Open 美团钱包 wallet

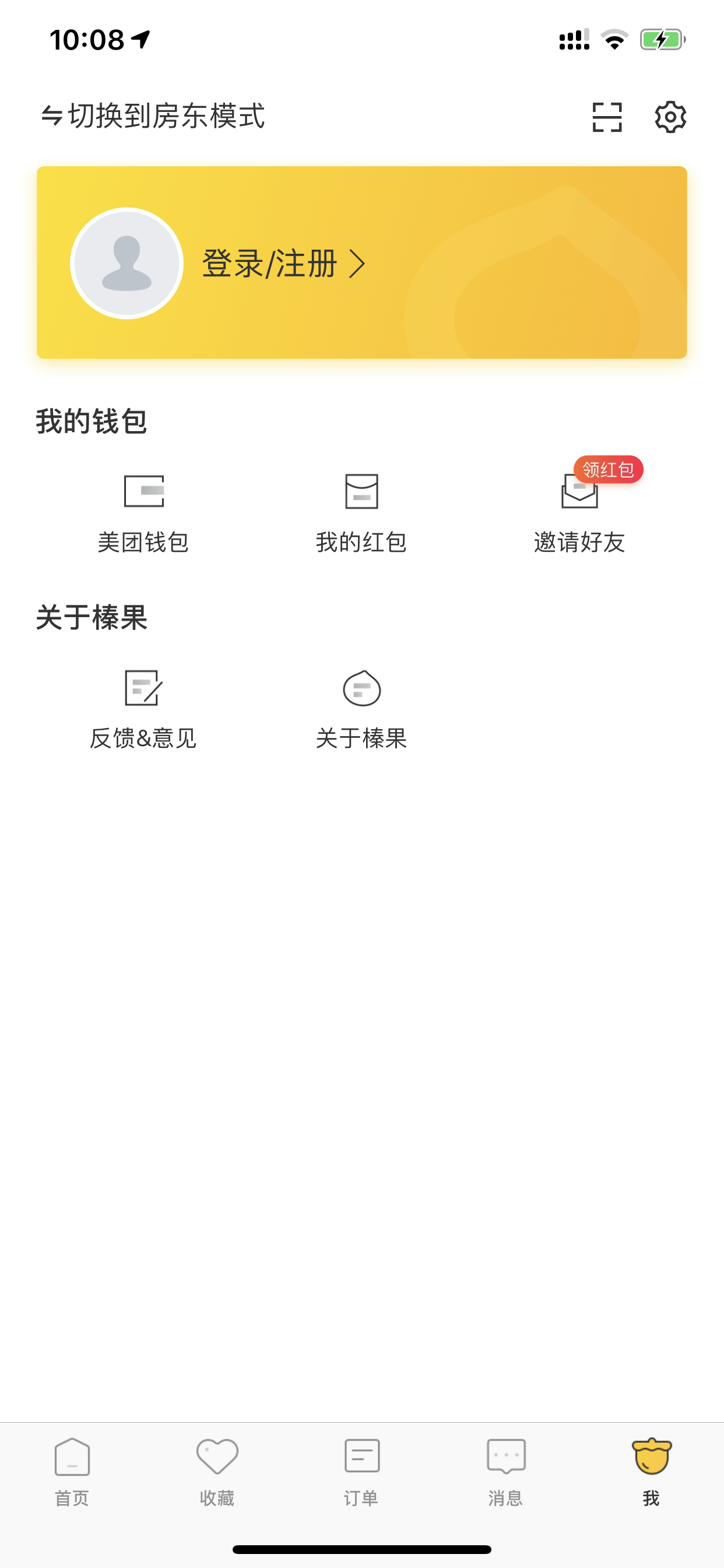click(x=143, y=514)
